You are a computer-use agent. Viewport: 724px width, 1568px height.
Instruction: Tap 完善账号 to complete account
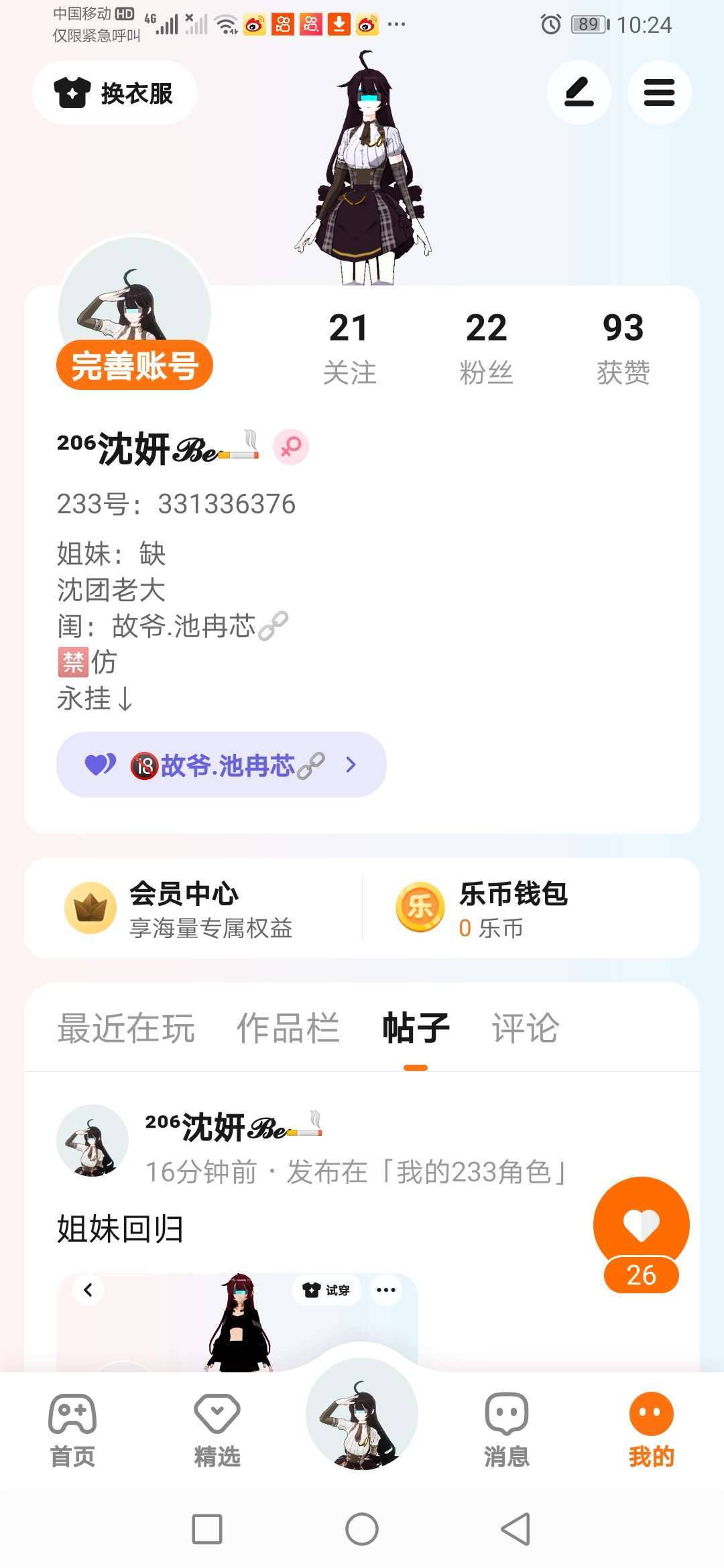pyautogui.click(x=134, y=365)
